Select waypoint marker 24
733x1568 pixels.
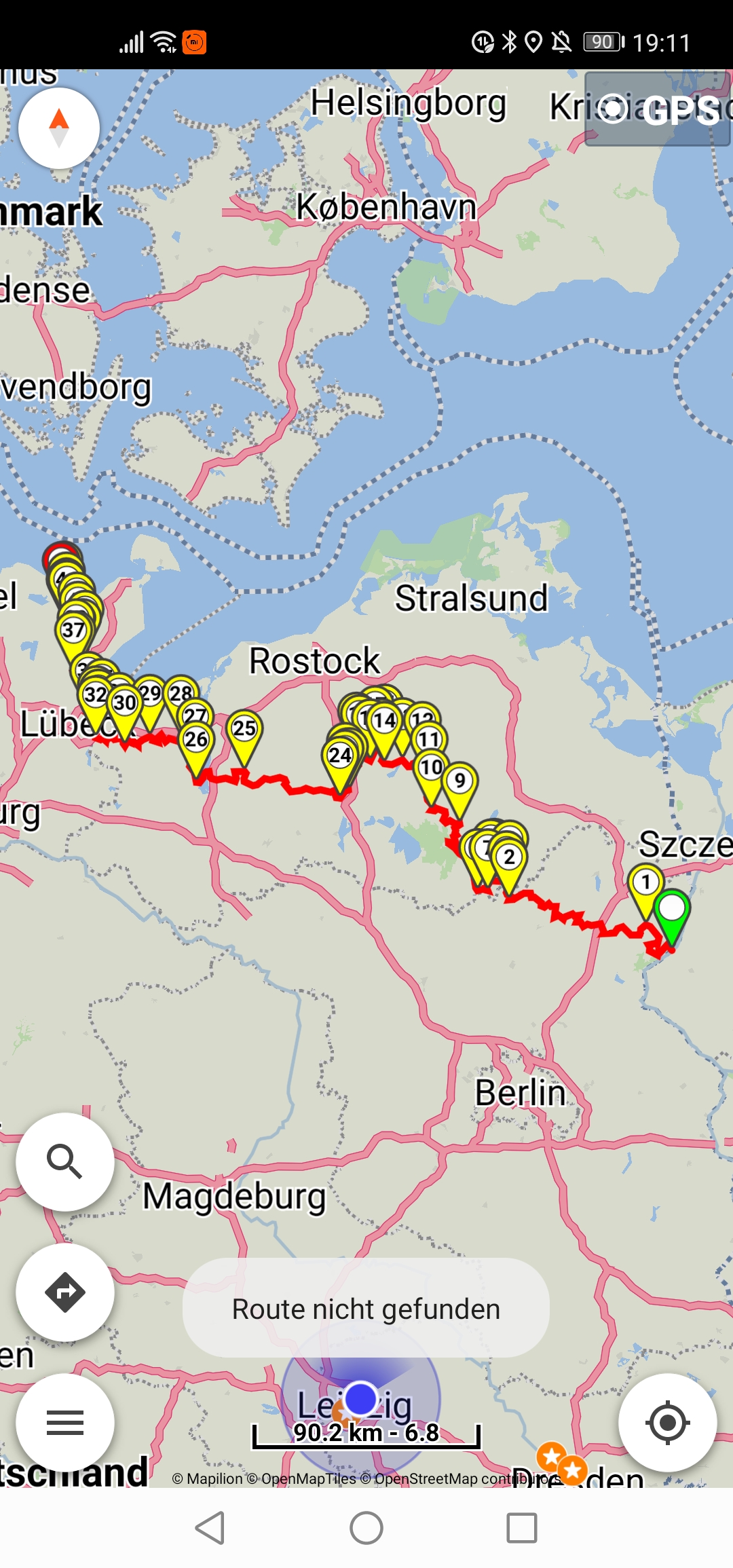point(340,756)
